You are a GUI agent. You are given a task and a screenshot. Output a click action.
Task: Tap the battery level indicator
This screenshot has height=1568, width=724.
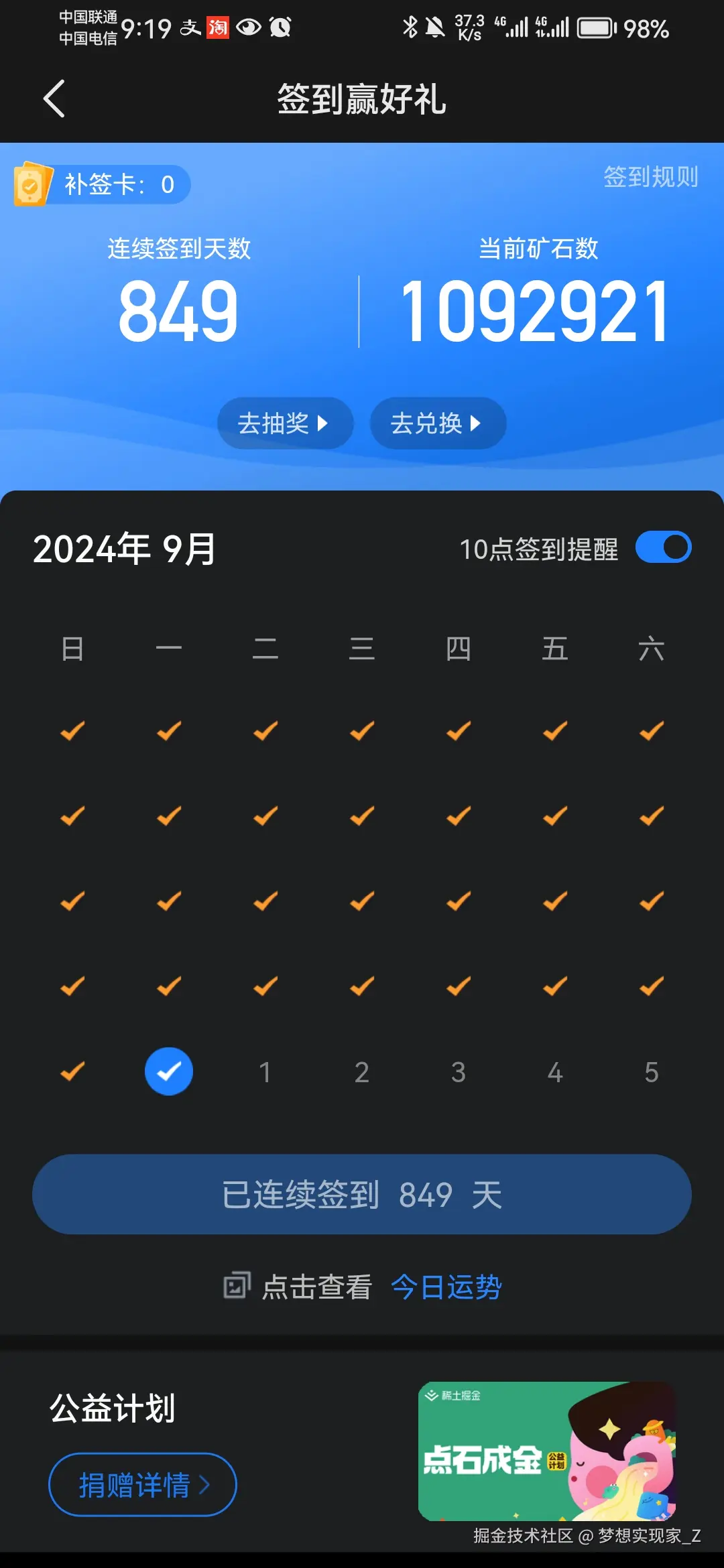point(595,27)
